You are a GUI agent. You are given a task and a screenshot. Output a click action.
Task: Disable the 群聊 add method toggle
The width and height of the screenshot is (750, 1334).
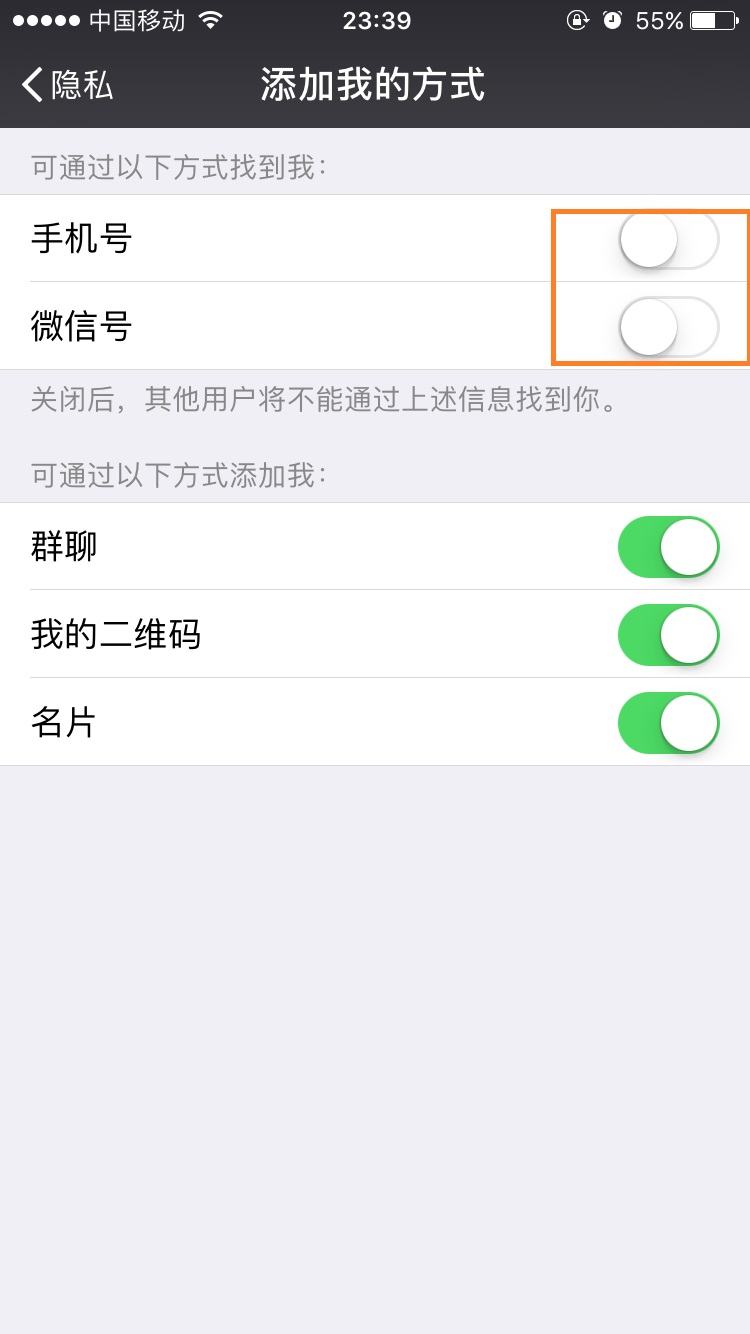tap(668, 547)
